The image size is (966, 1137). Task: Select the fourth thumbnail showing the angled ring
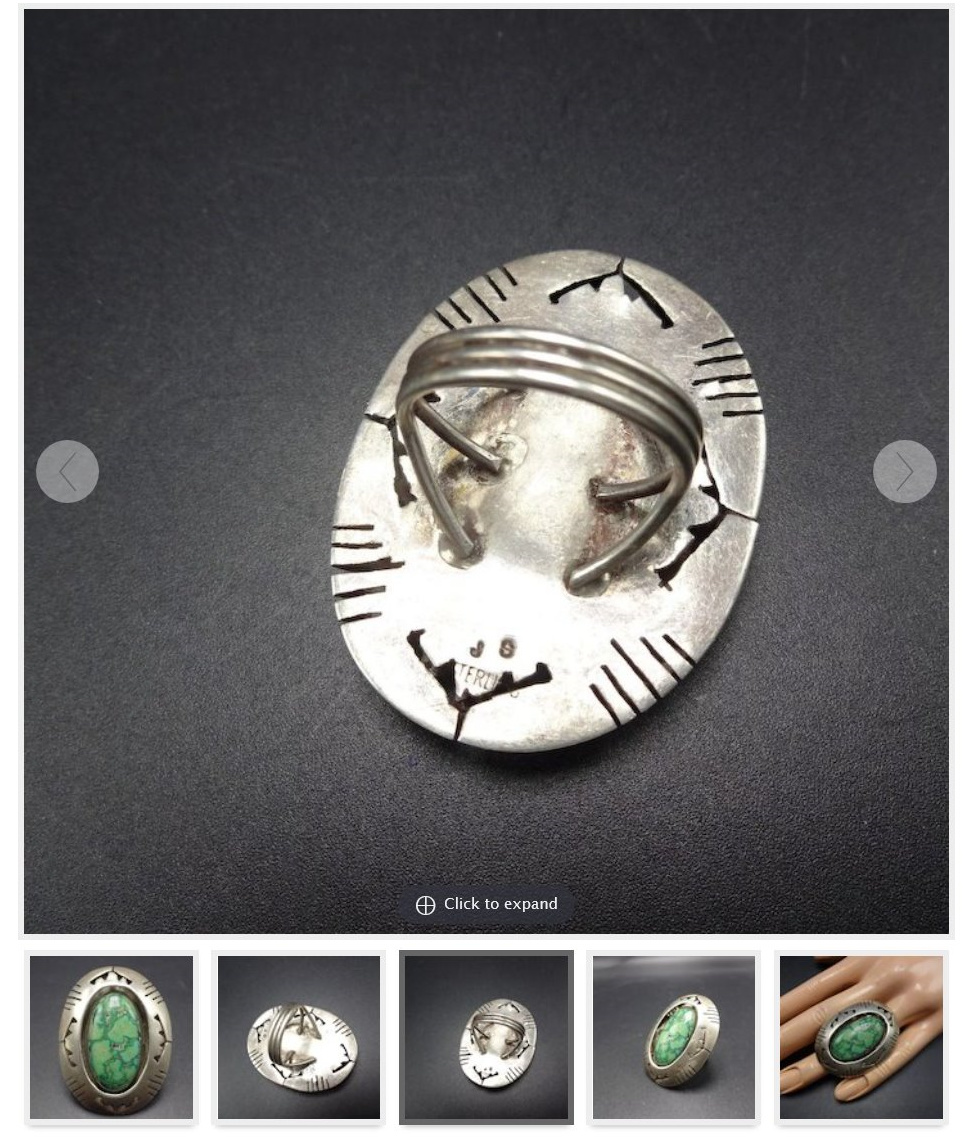[x=673, y=1037]
